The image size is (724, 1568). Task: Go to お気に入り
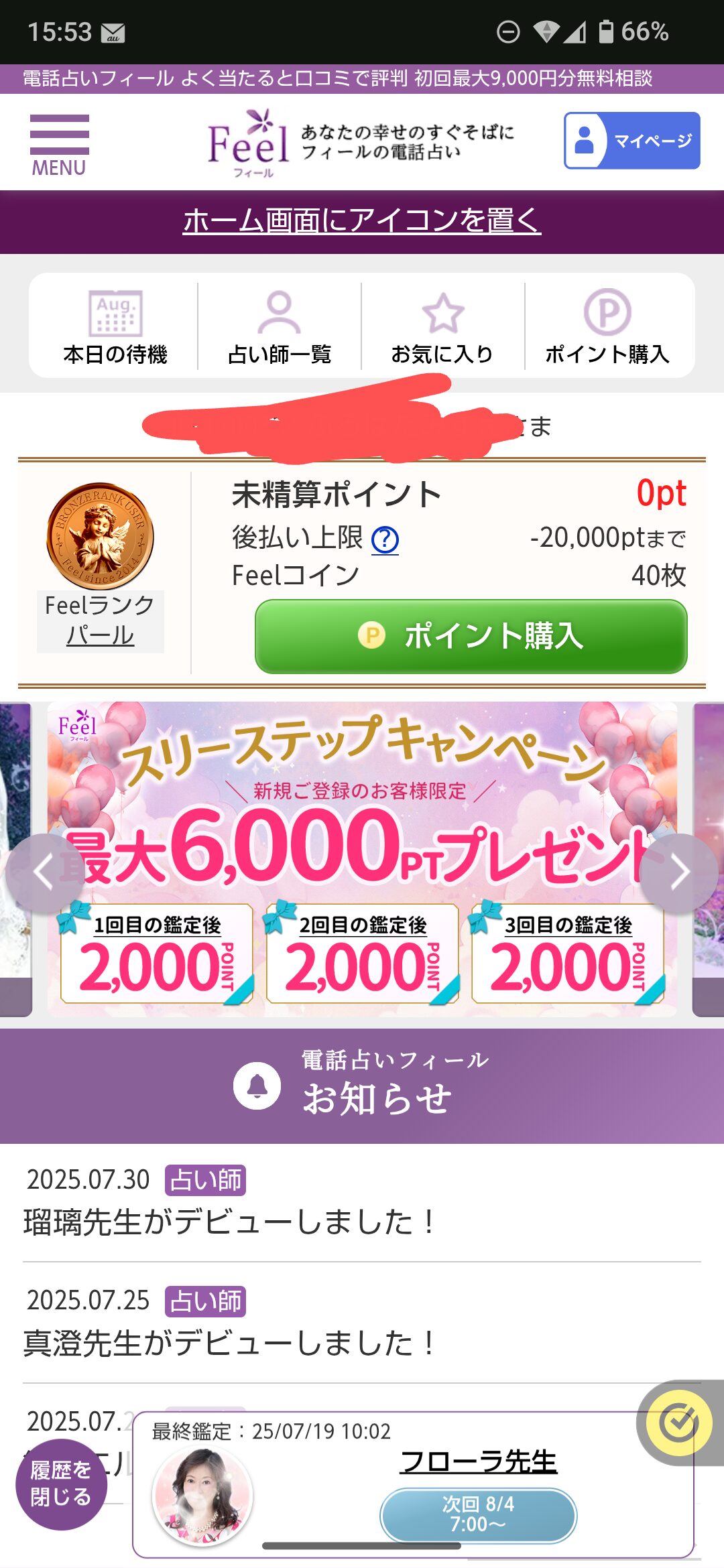pyautogui.click(x=442, y=326)
